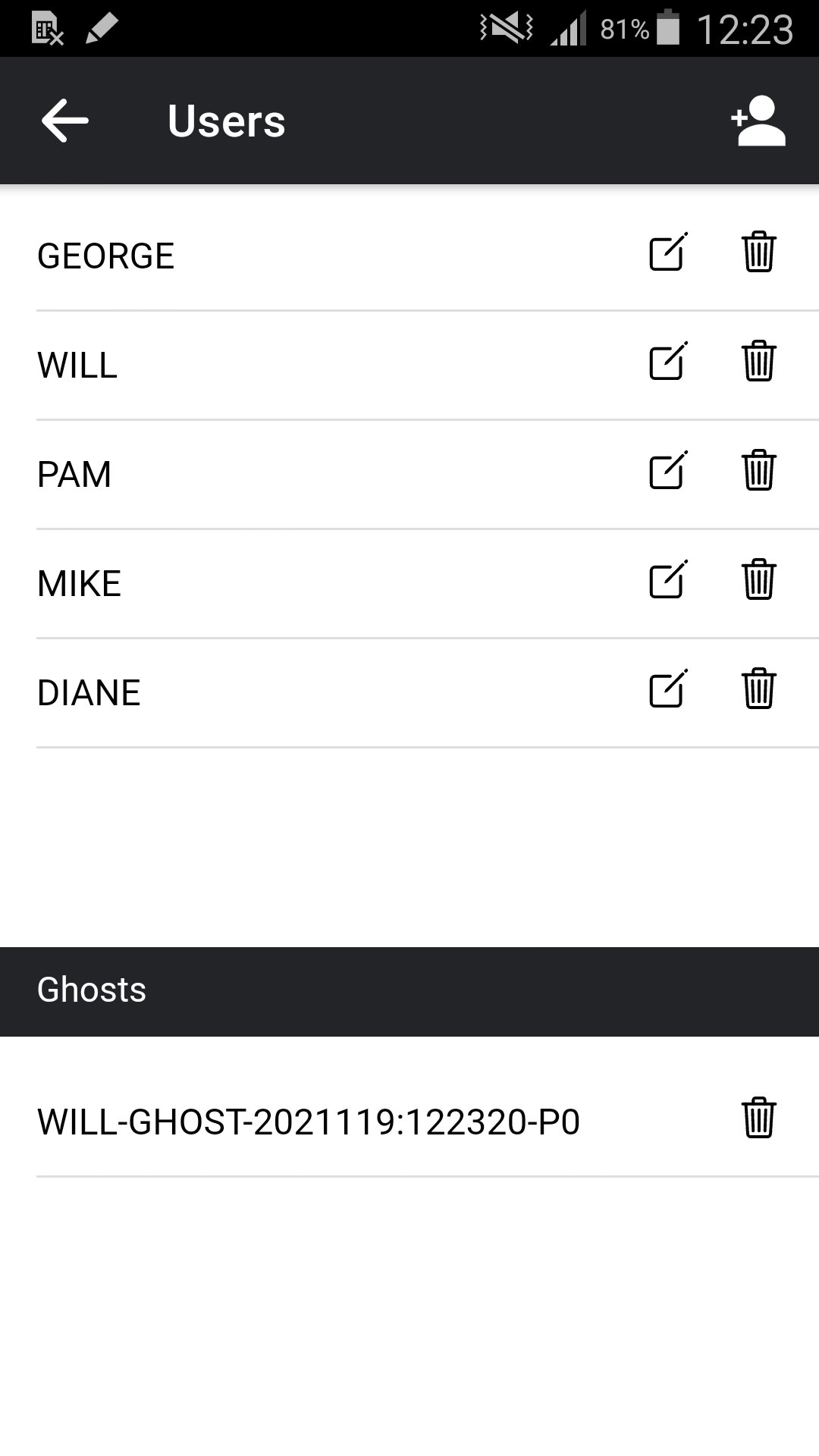This screenshot has height=1456, width=819.
Task: Edit the DIANE user
Action: 668,689
